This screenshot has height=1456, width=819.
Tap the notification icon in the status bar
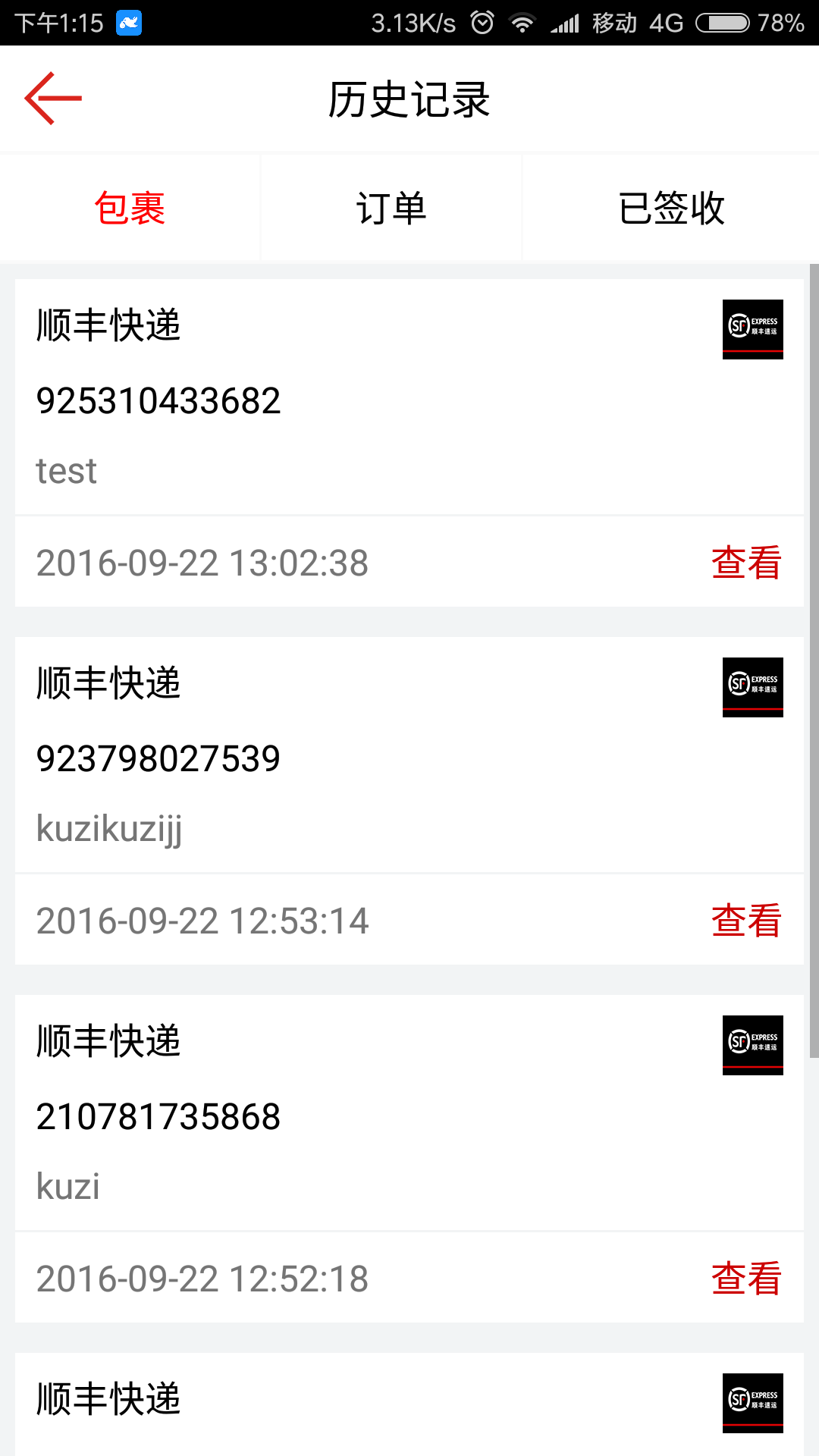point(127,23)
